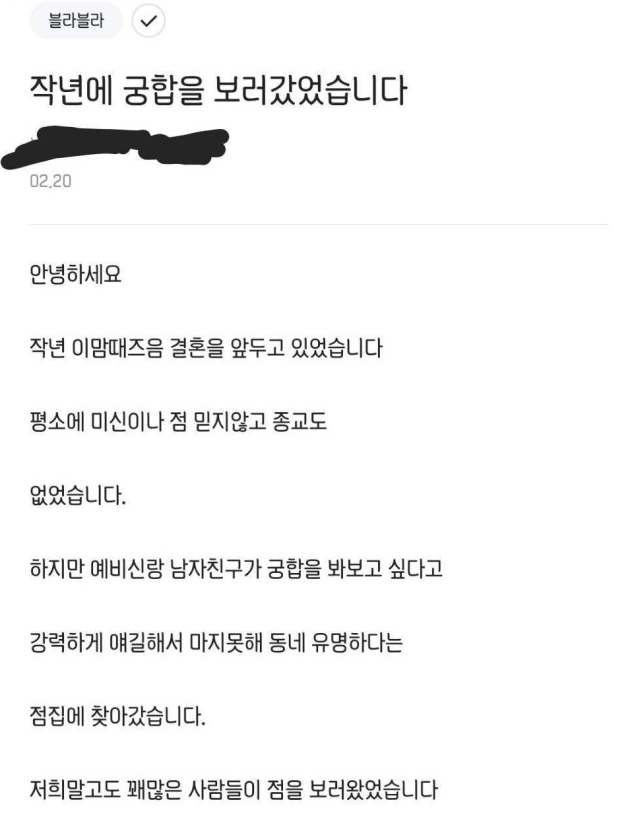The image size is (638, 829).
Task: Open the 블라블라 topic chip
Action: click(x=76, y=19)
